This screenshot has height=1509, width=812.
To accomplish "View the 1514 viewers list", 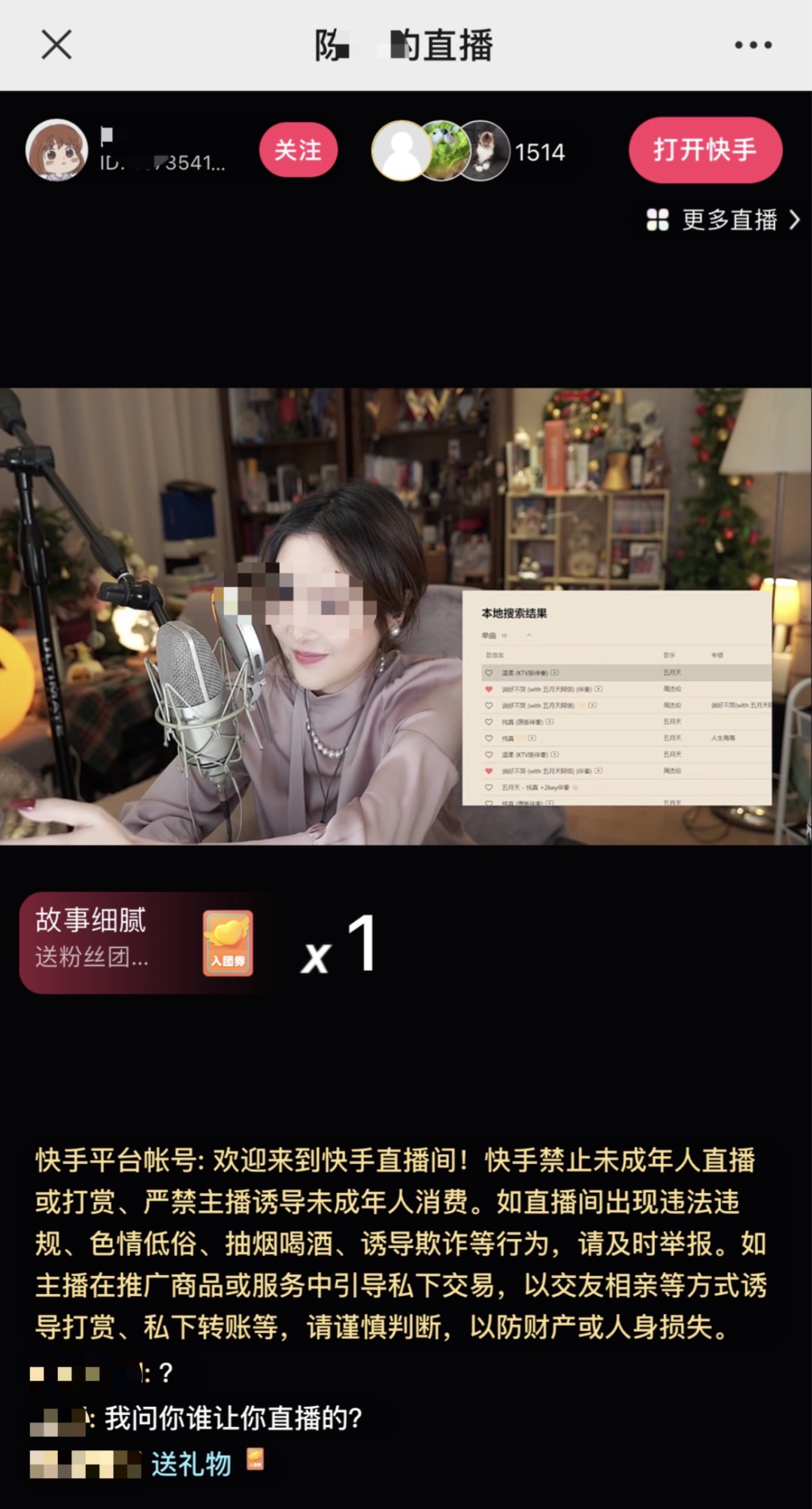I will pyautogui.click(x=539, y=152).
